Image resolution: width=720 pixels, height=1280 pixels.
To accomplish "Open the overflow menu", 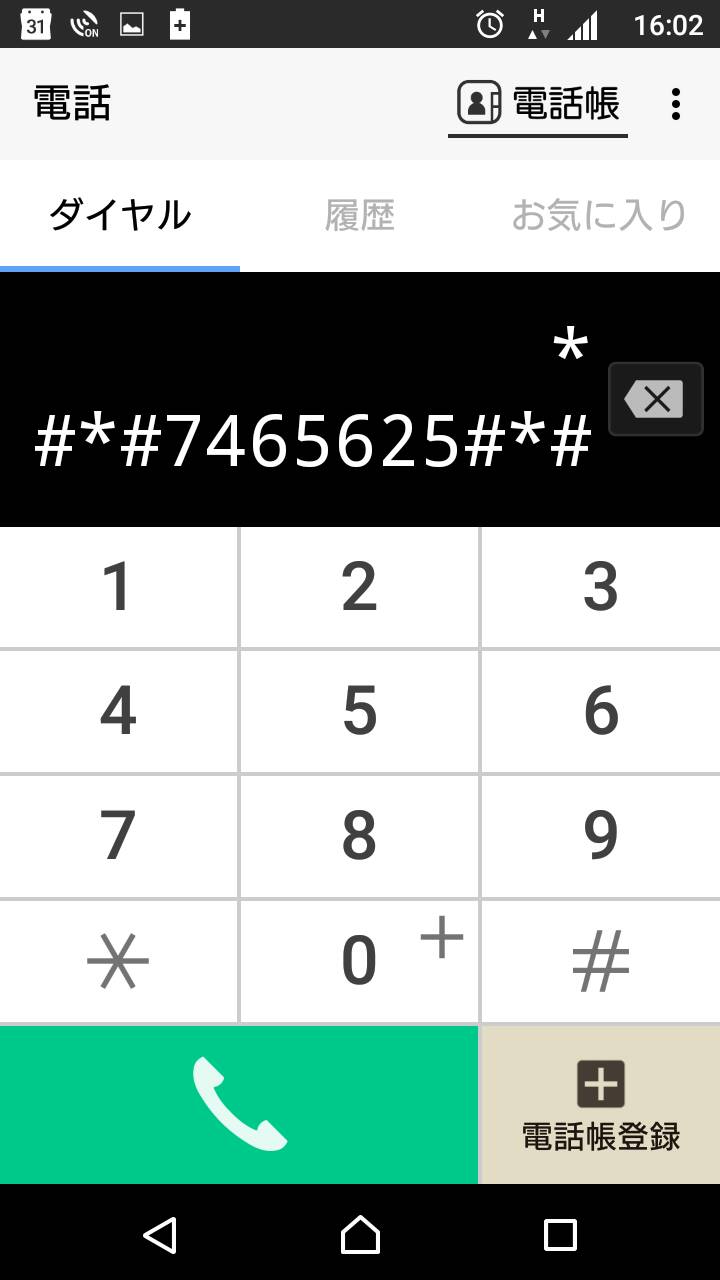I will point(676,104).
